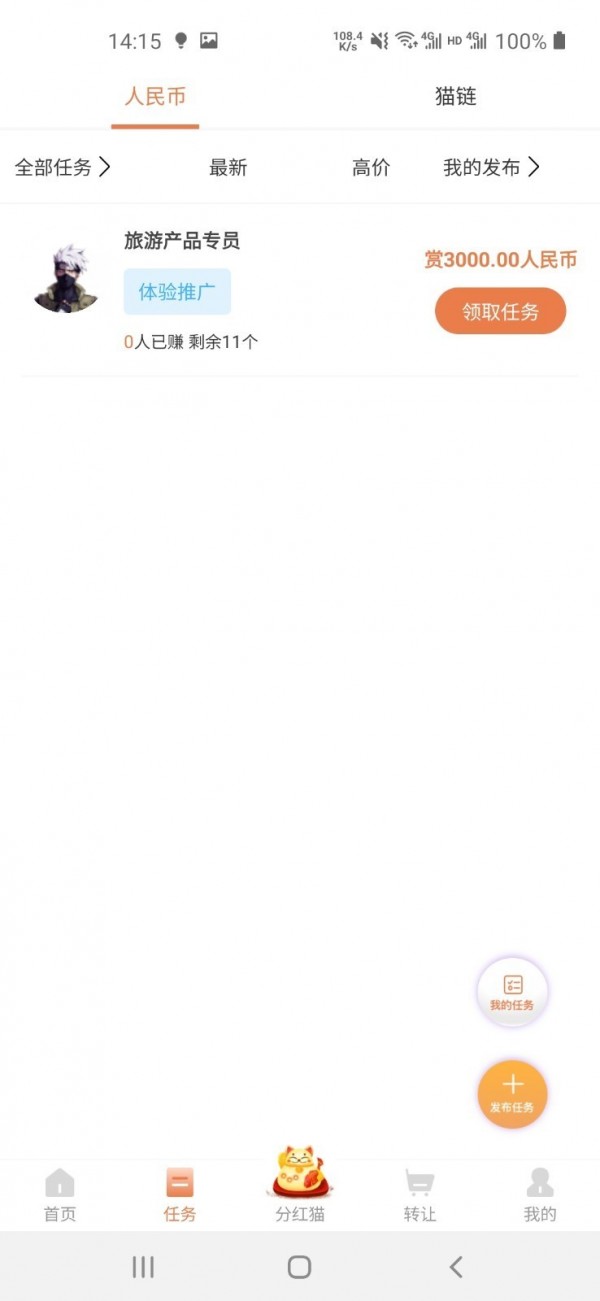The image size is (600, 1301).
Task: Tap 领取任务 to claim the task
Action: pos(500,311)
